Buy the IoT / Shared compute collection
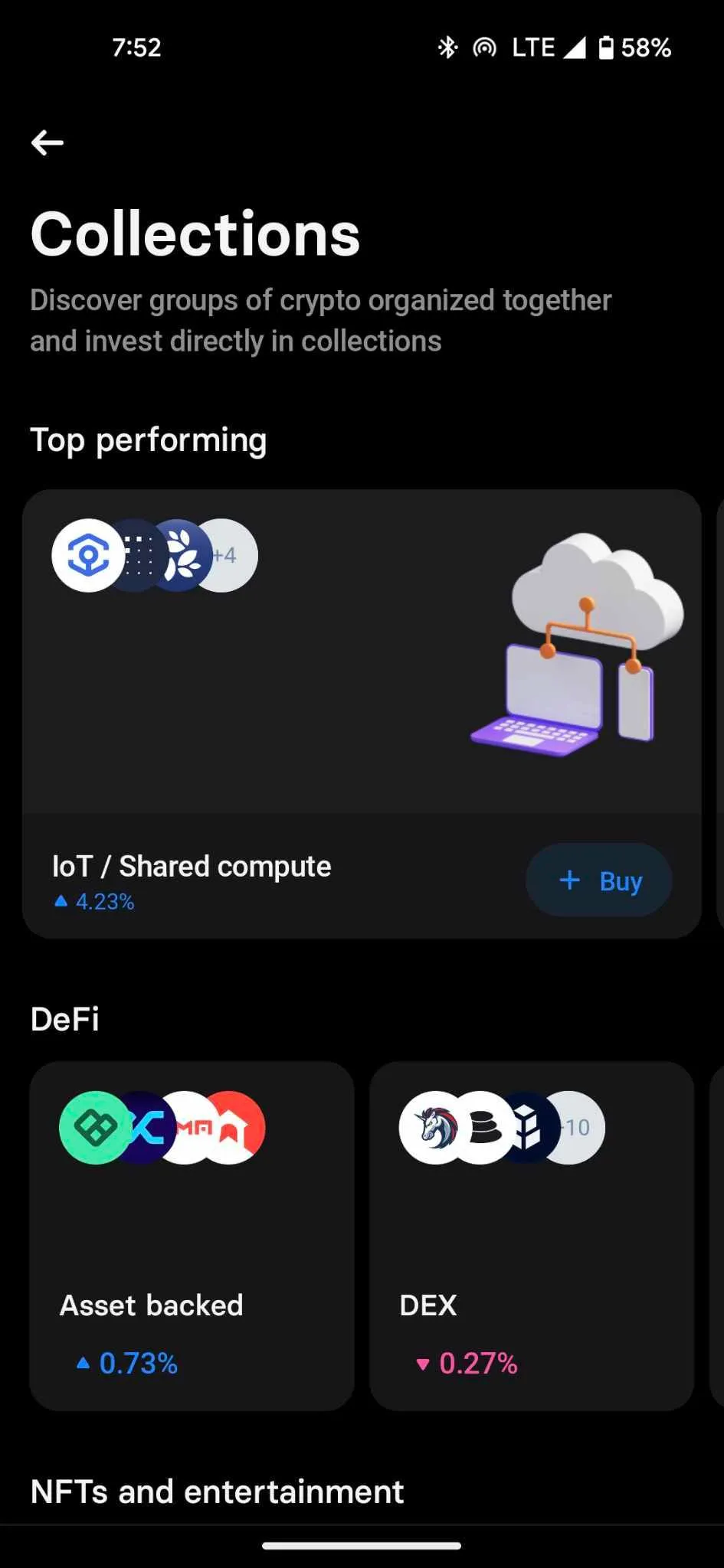This screenshot has height=1568, width=724. [598, 880]
